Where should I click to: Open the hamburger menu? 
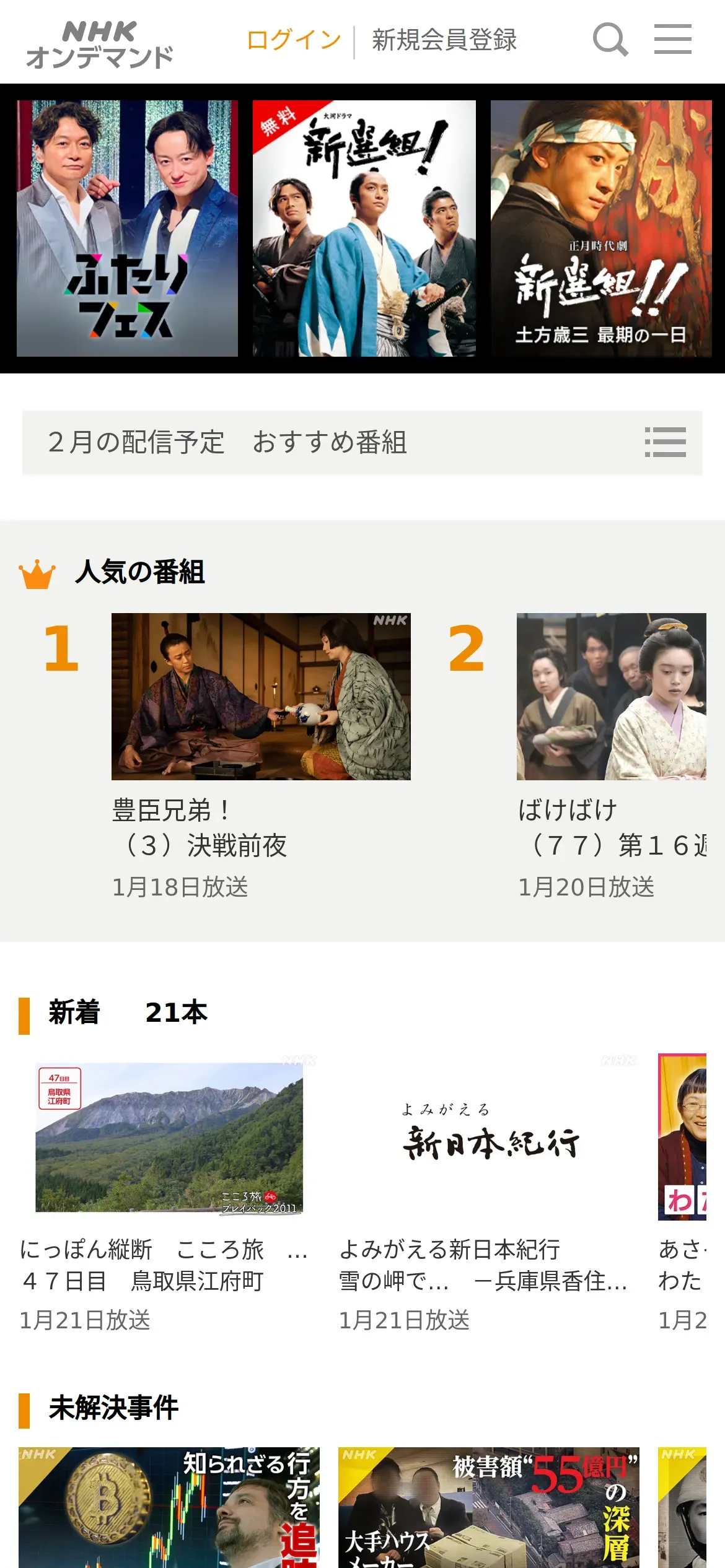coord(672,40)
